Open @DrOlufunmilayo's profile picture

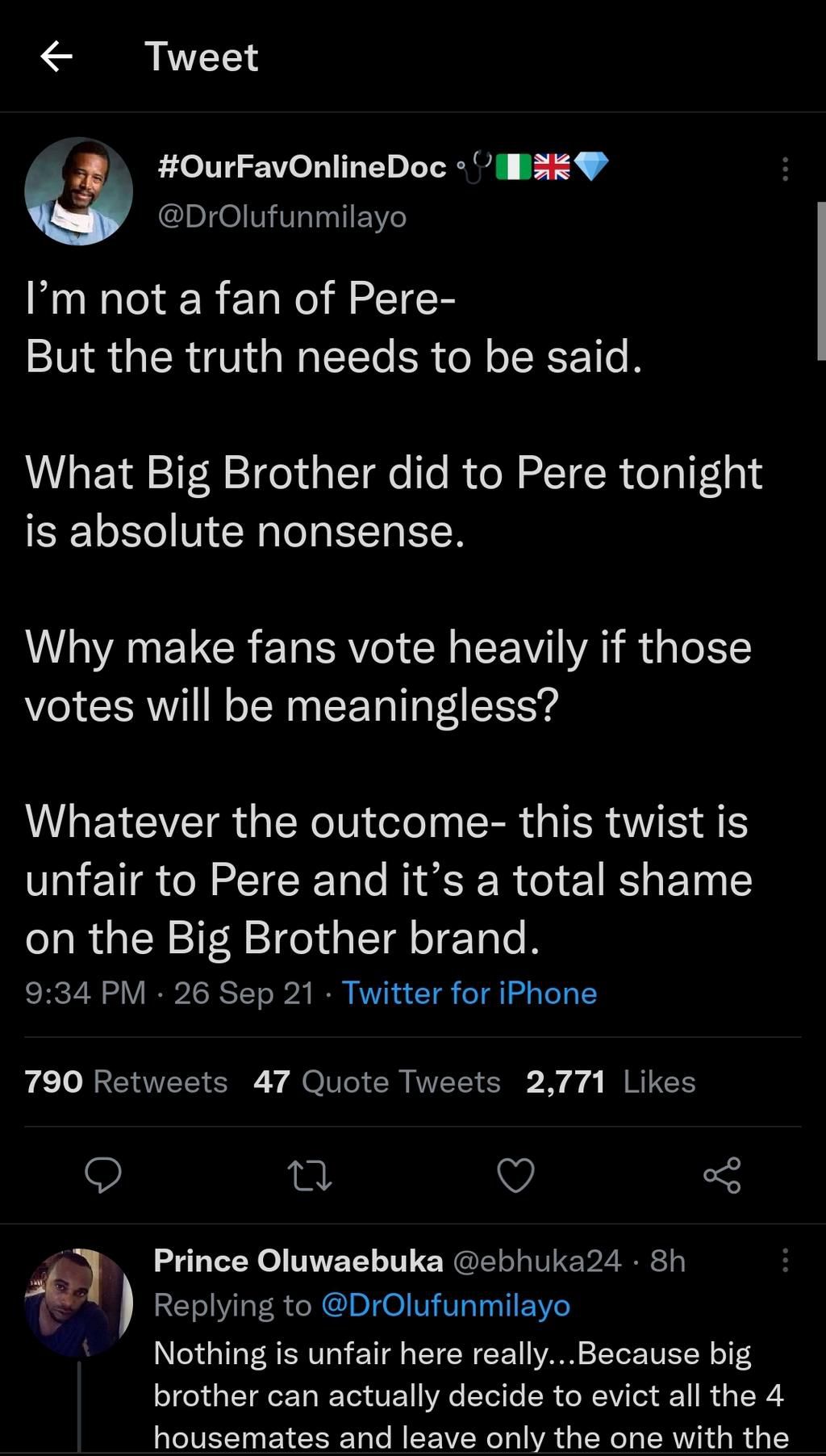pyautogui.click(x=81, y=190)
